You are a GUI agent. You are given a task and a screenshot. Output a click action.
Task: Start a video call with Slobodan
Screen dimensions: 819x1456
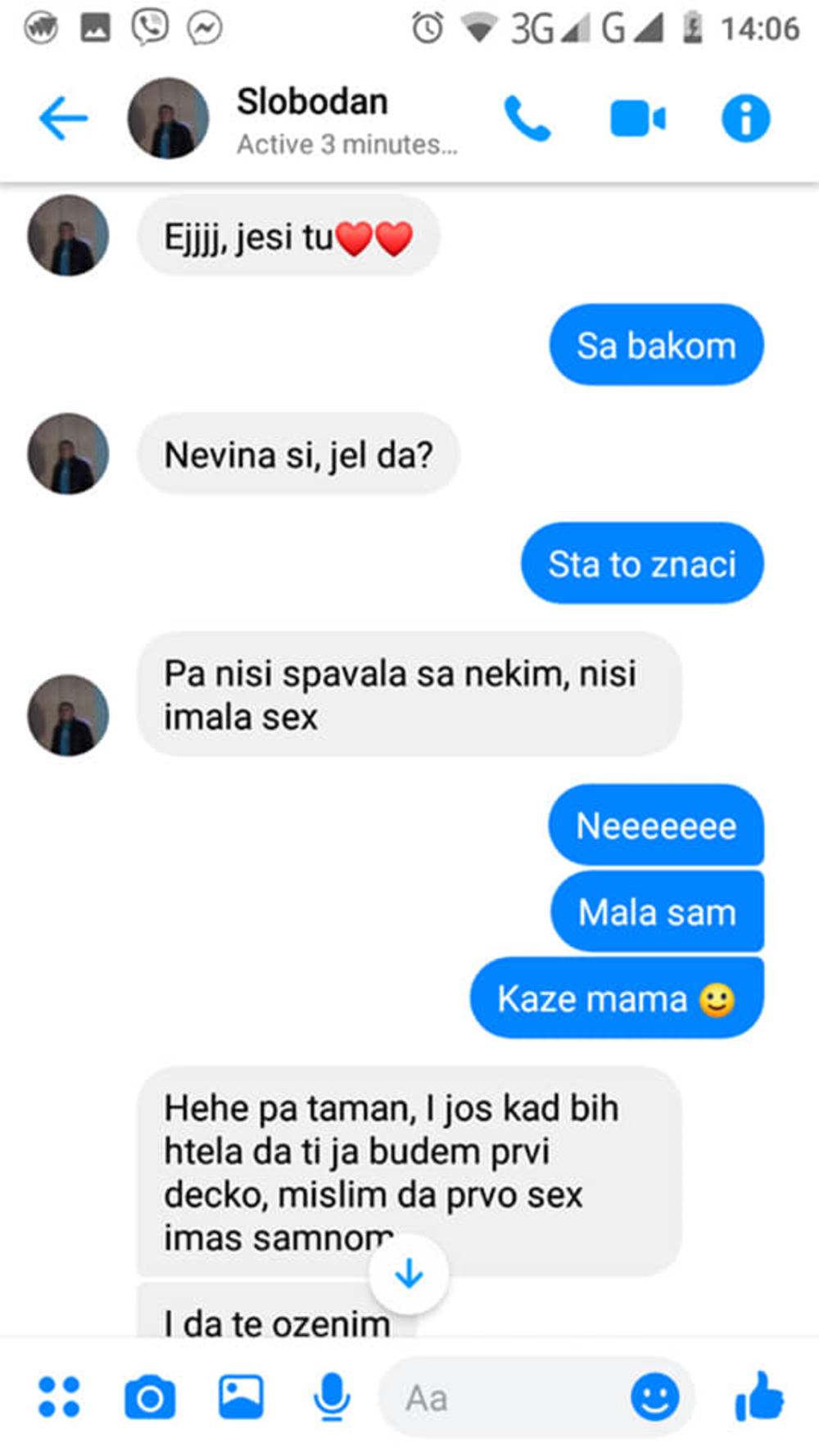(x=637, y=119)
